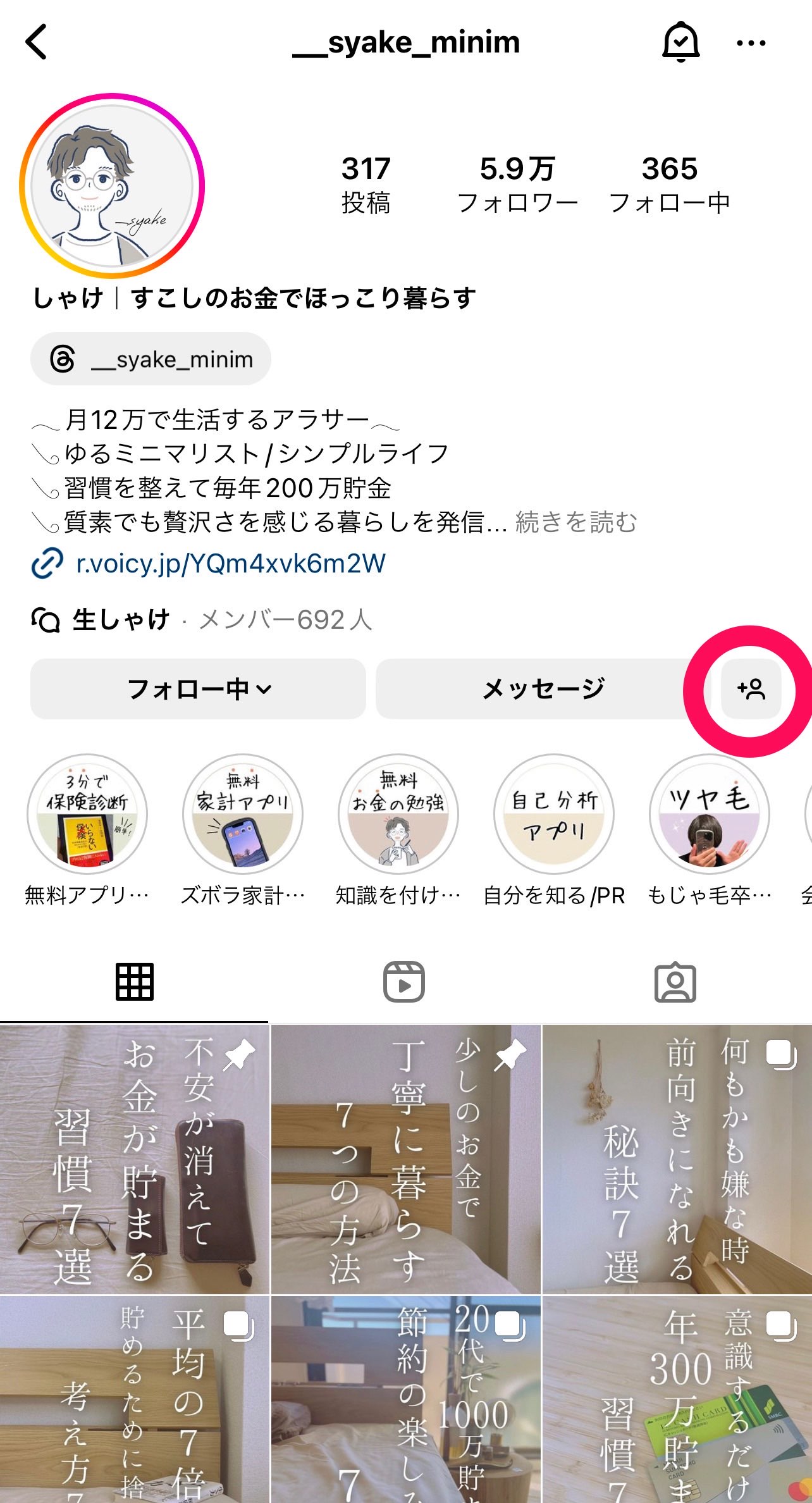
Task: Open the 生しゃけ broadcast channel
Action: tap(120, 620)
